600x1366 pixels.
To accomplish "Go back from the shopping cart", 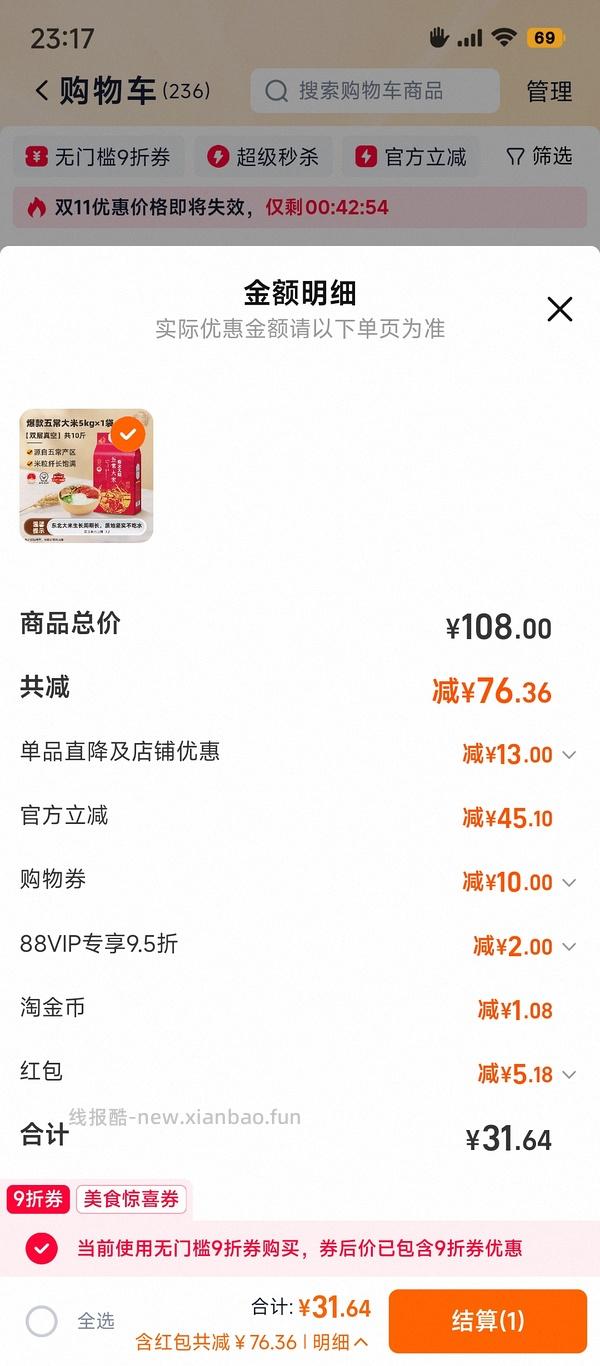I will (41, 91).
